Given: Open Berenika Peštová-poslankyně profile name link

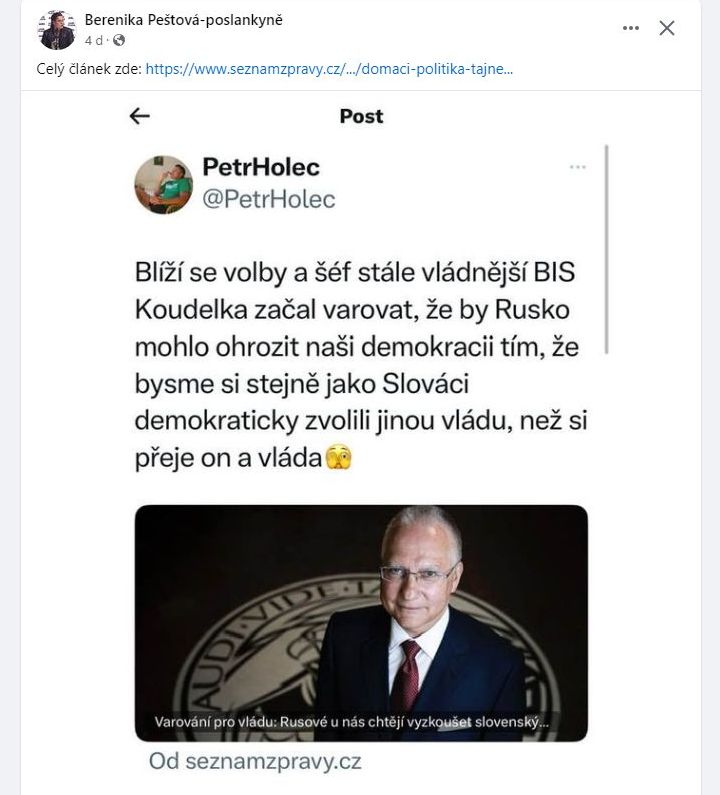Looking at the screenshot, I should 183,20.
